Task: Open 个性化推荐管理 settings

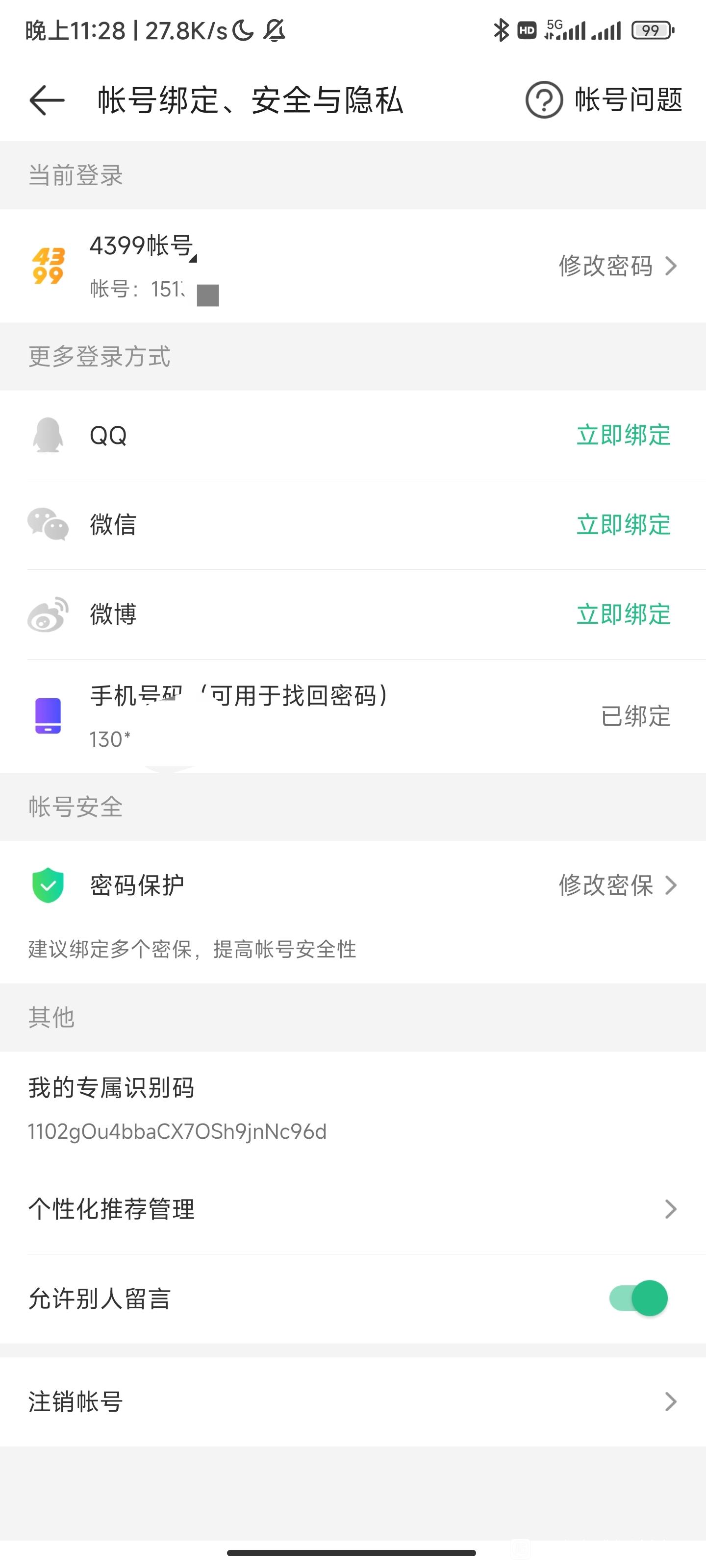Action: 353,1209
